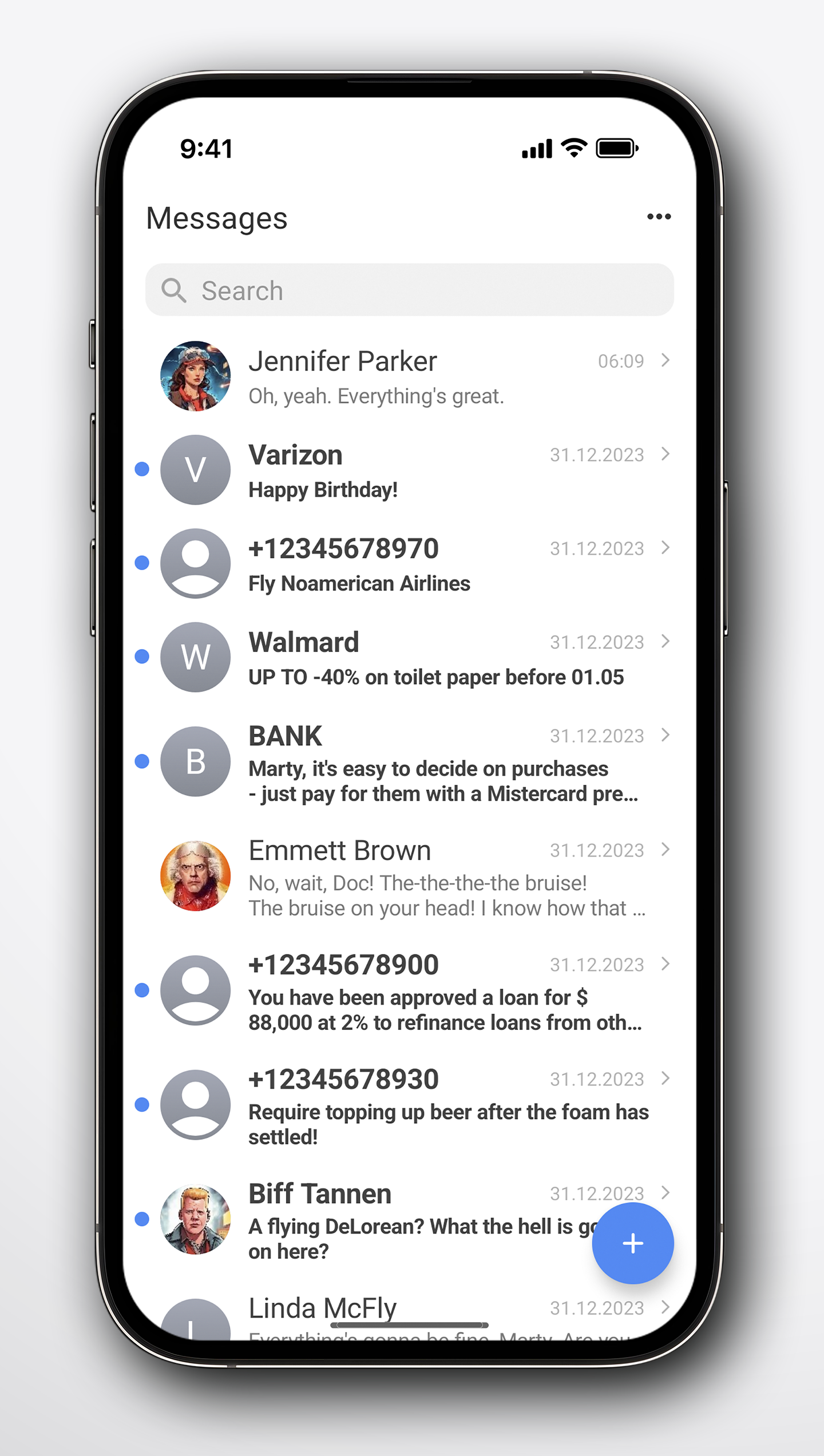Open the thread from +12345678970
Screen dimensions: 824x1456
(410, 564)
